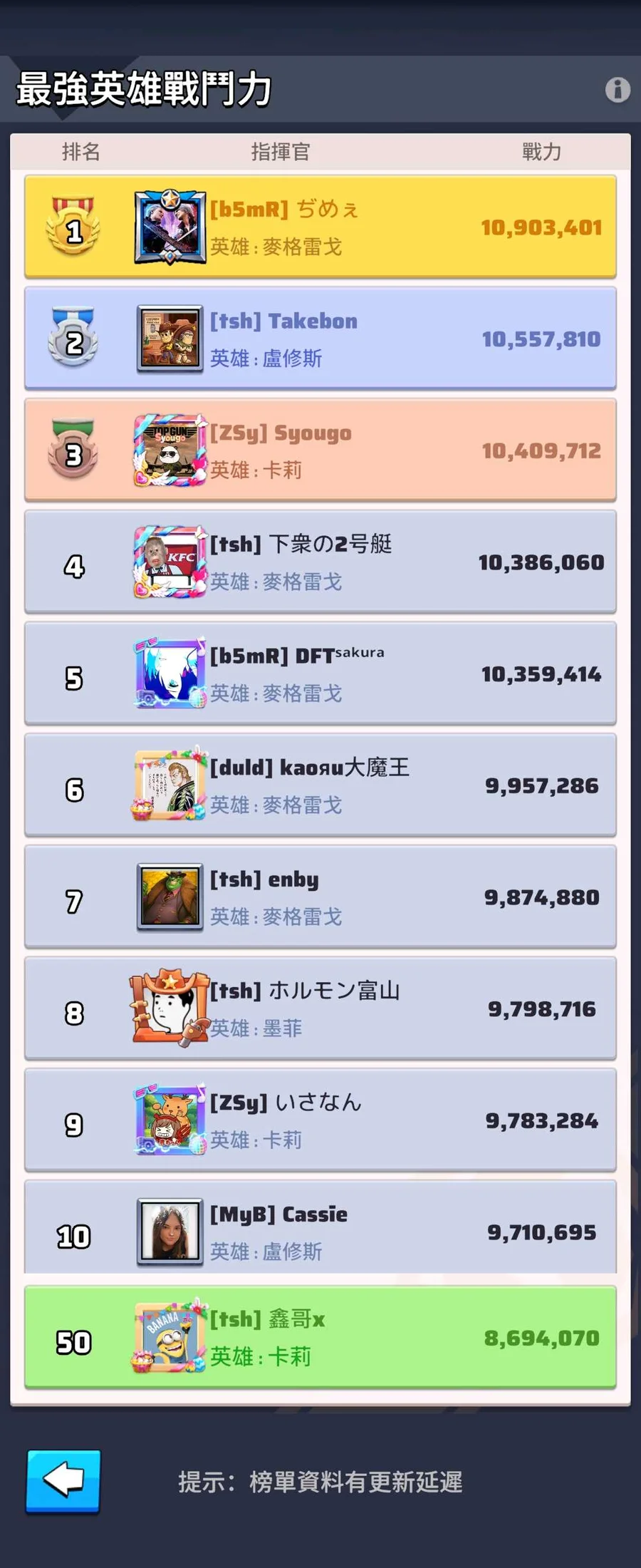Open enby's rank 7 entry
The width and height of the screenshot is (641, 1568).
(320, 897)
